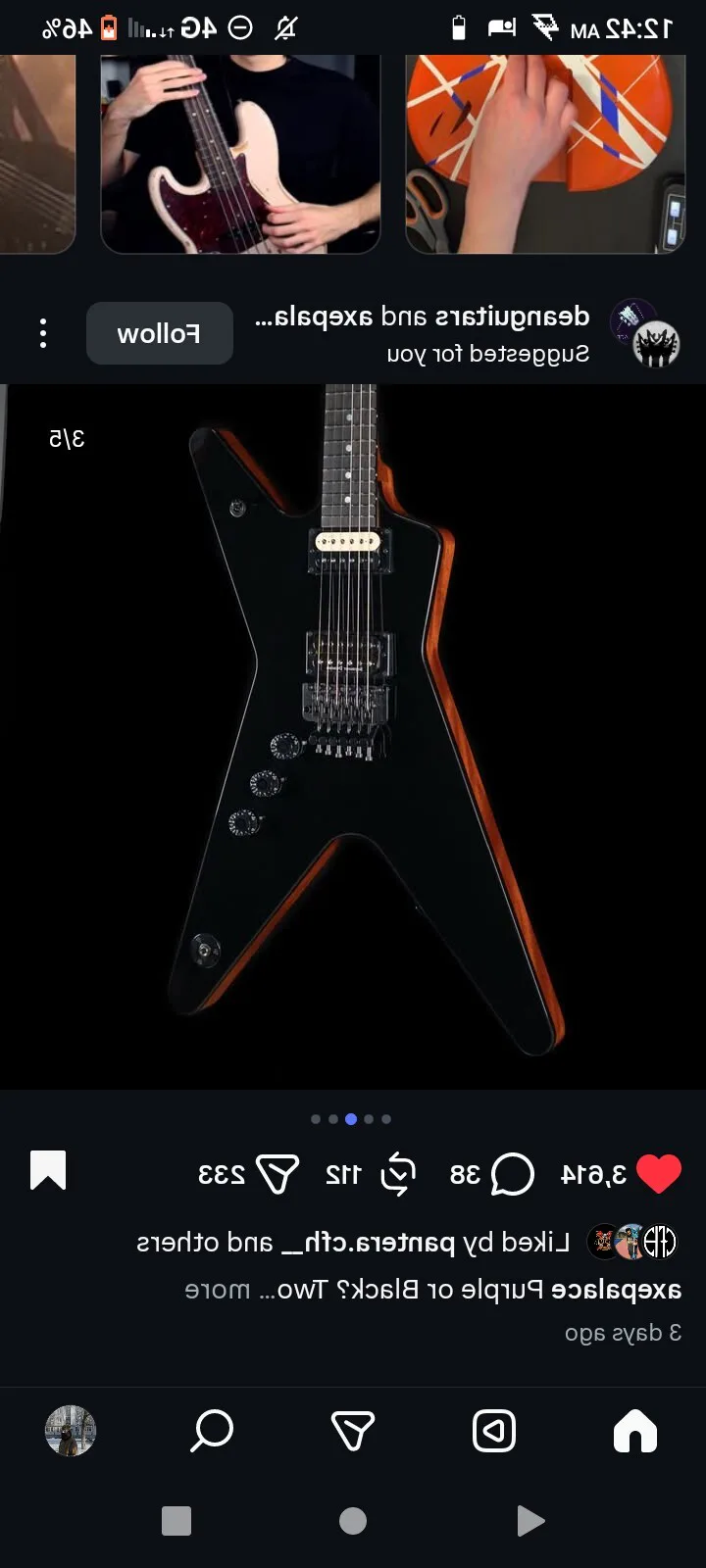Repost the black guitar post
Viewport: 706px width, 1568px height.
pyautogui.click(x=398, y=1173)
